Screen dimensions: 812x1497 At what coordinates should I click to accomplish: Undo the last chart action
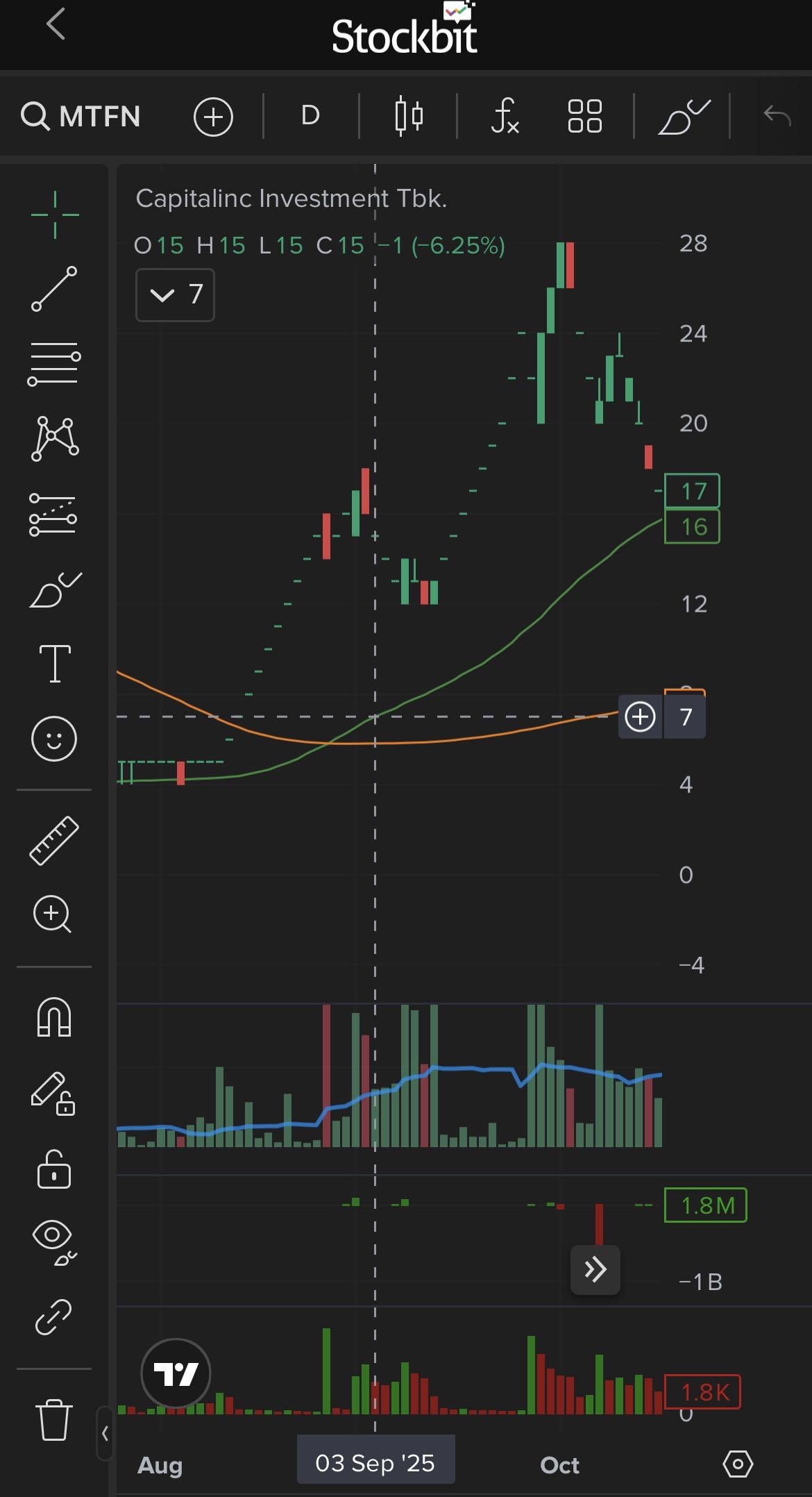[777, 116]
